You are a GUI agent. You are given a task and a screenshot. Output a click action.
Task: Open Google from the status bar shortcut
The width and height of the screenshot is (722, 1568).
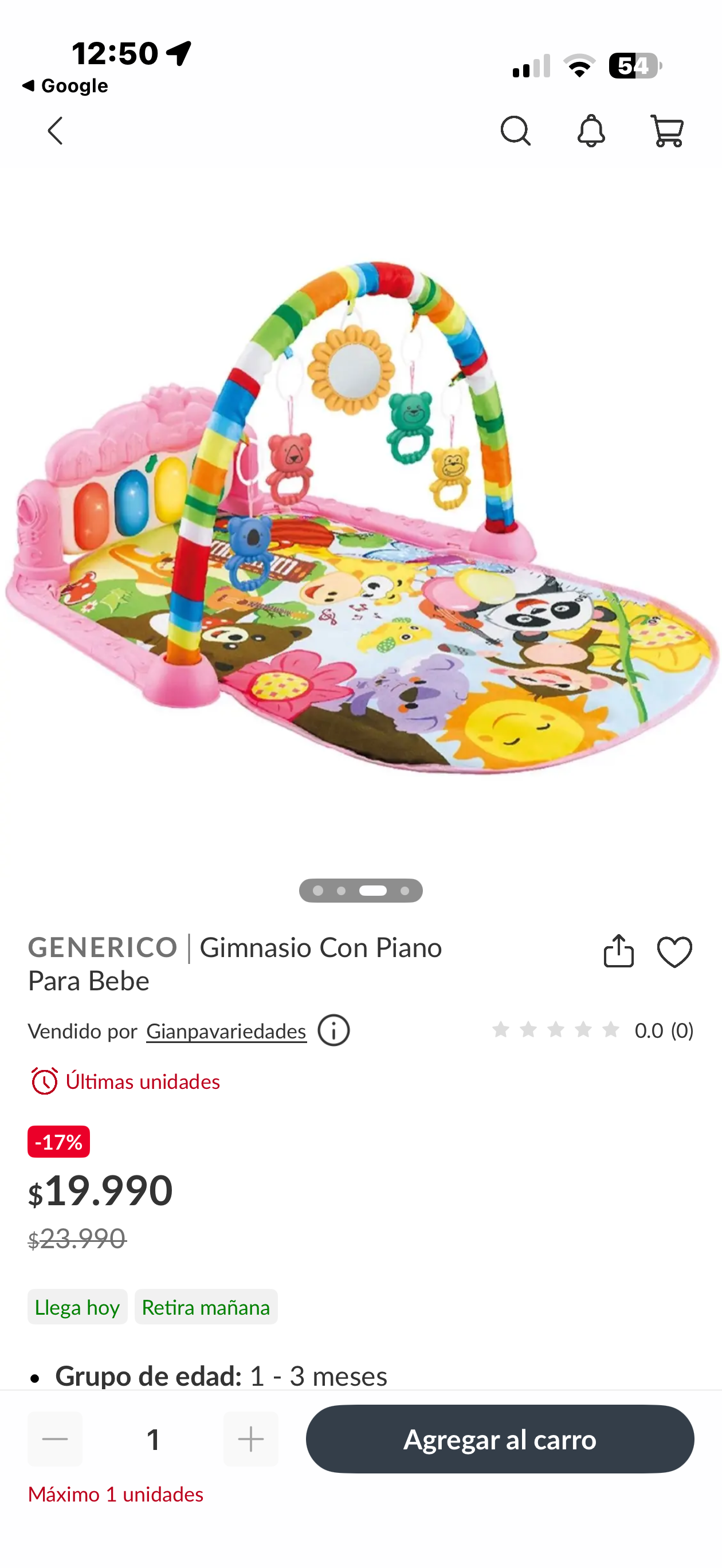click(65, 85)
